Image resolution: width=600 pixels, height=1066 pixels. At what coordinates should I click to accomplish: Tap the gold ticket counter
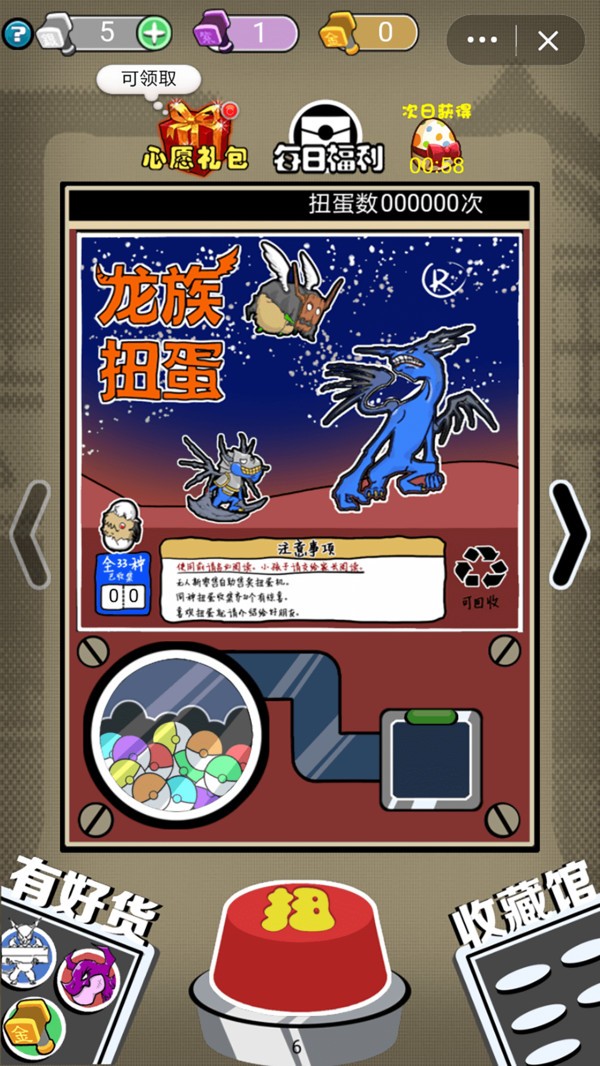click(x=369, y=33)
